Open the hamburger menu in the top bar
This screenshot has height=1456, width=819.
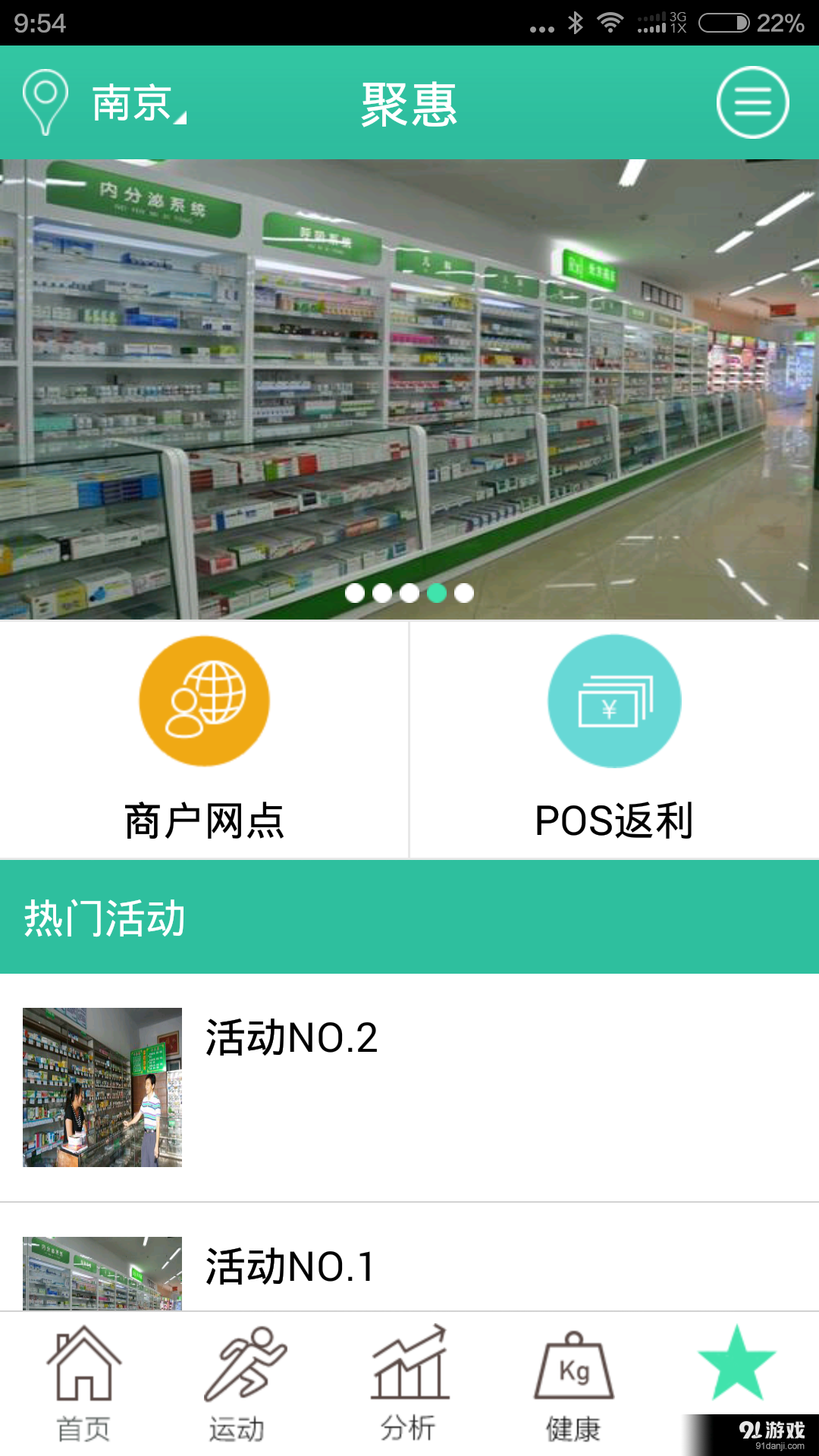click(x=752, y=102)
